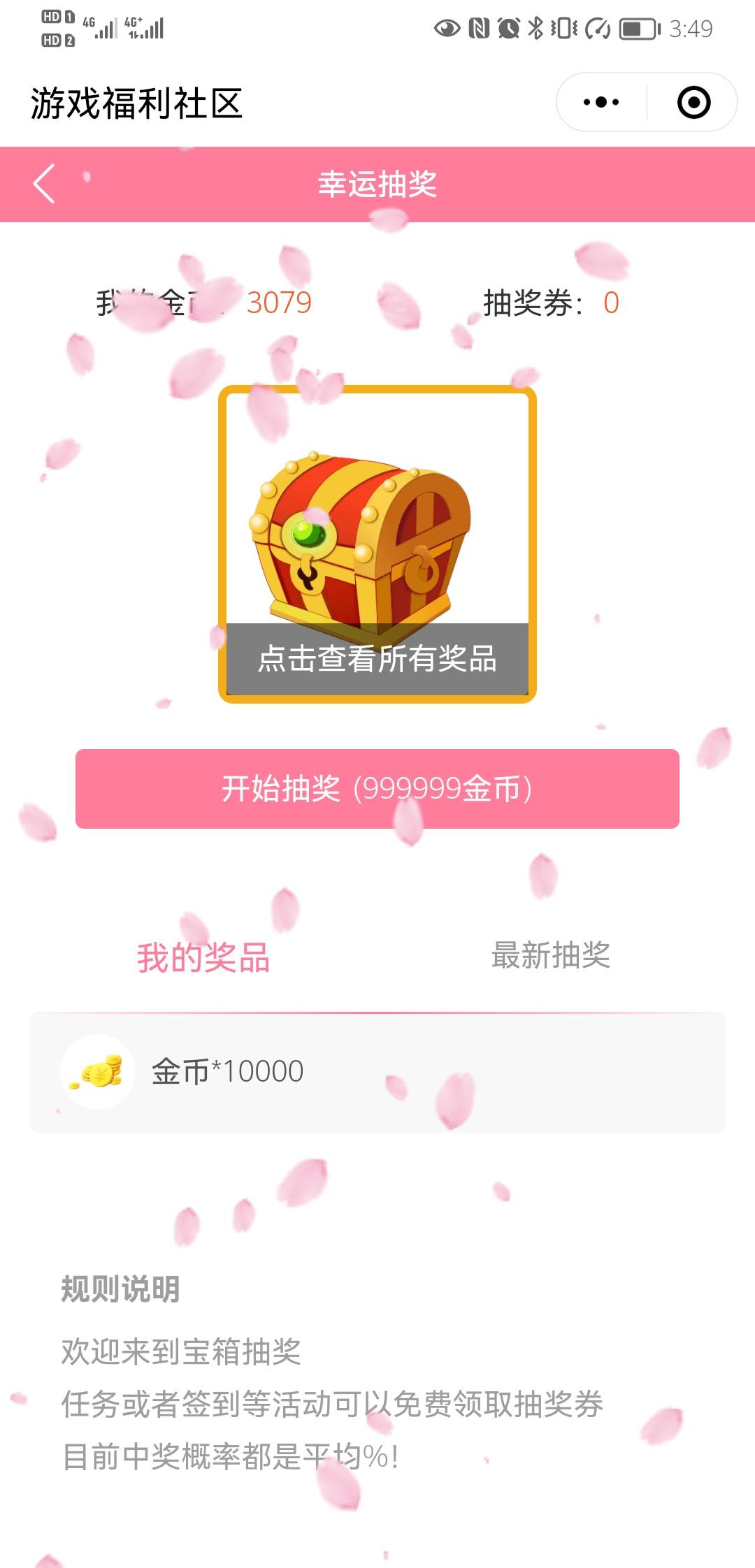Open the 金币*10000 prize entry
The image size is (755, 1568).
pos(377,1072)
